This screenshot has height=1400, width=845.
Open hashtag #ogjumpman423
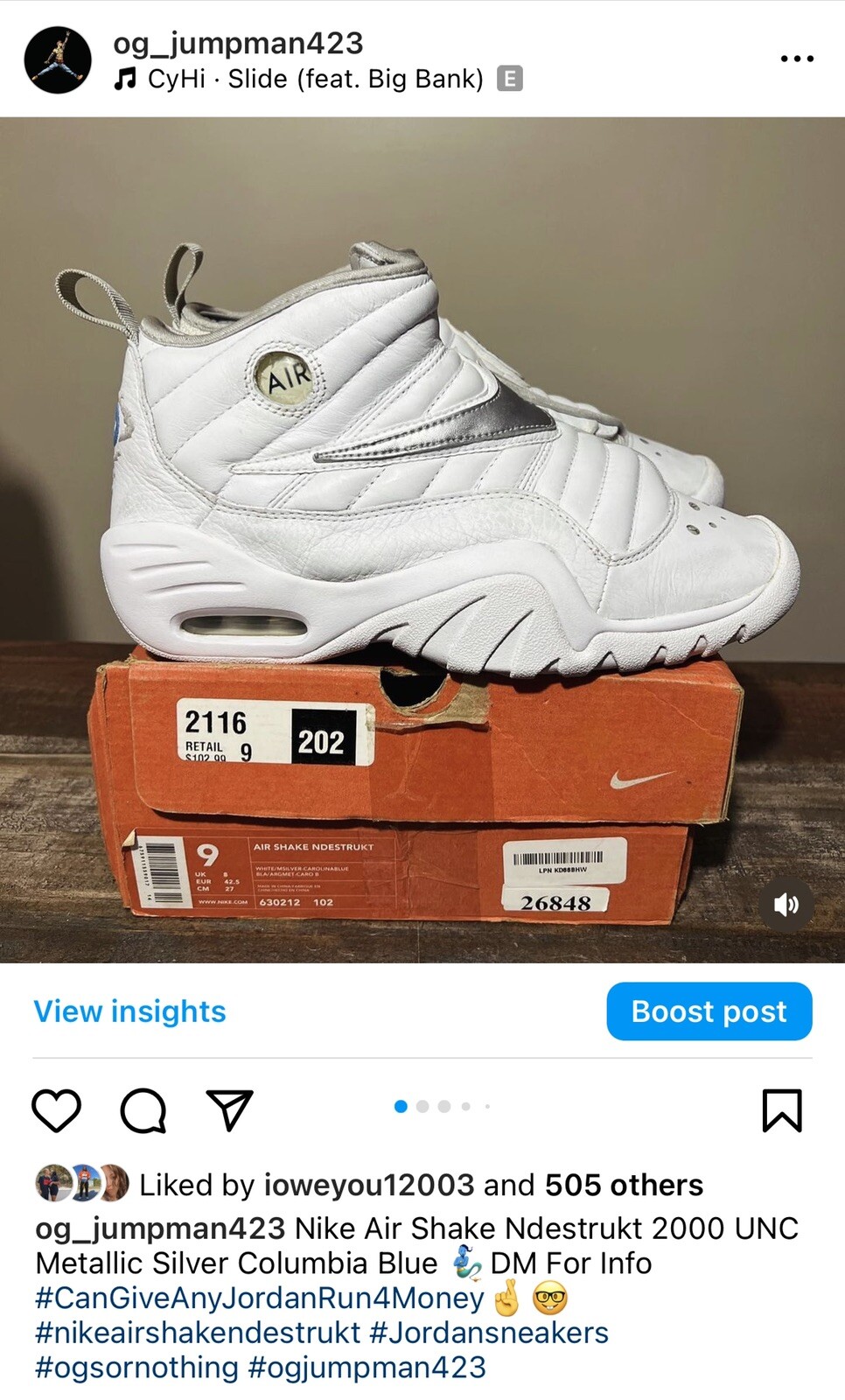(x=367, y=1368)
